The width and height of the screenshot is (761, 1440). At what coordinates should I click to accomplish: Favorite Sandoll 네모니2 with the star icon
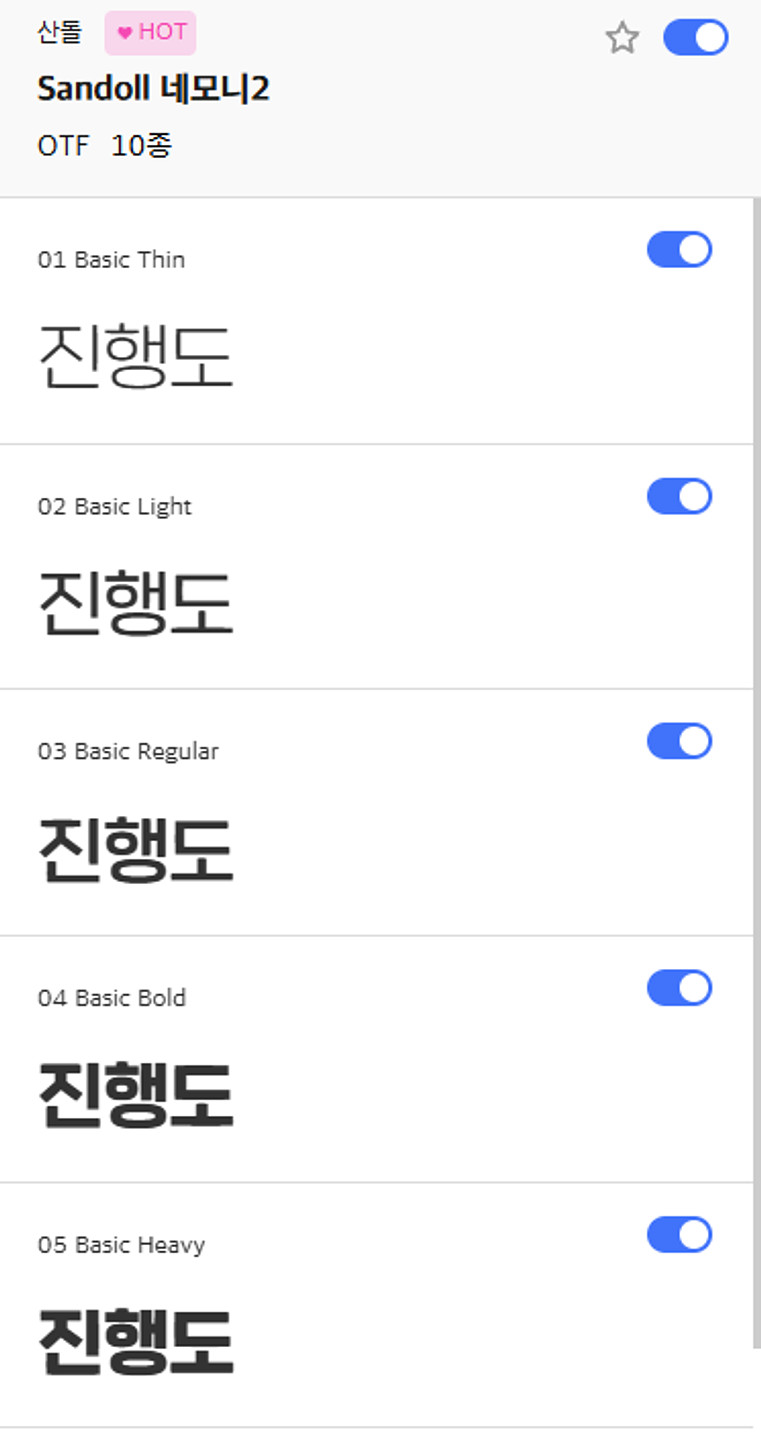622,39
